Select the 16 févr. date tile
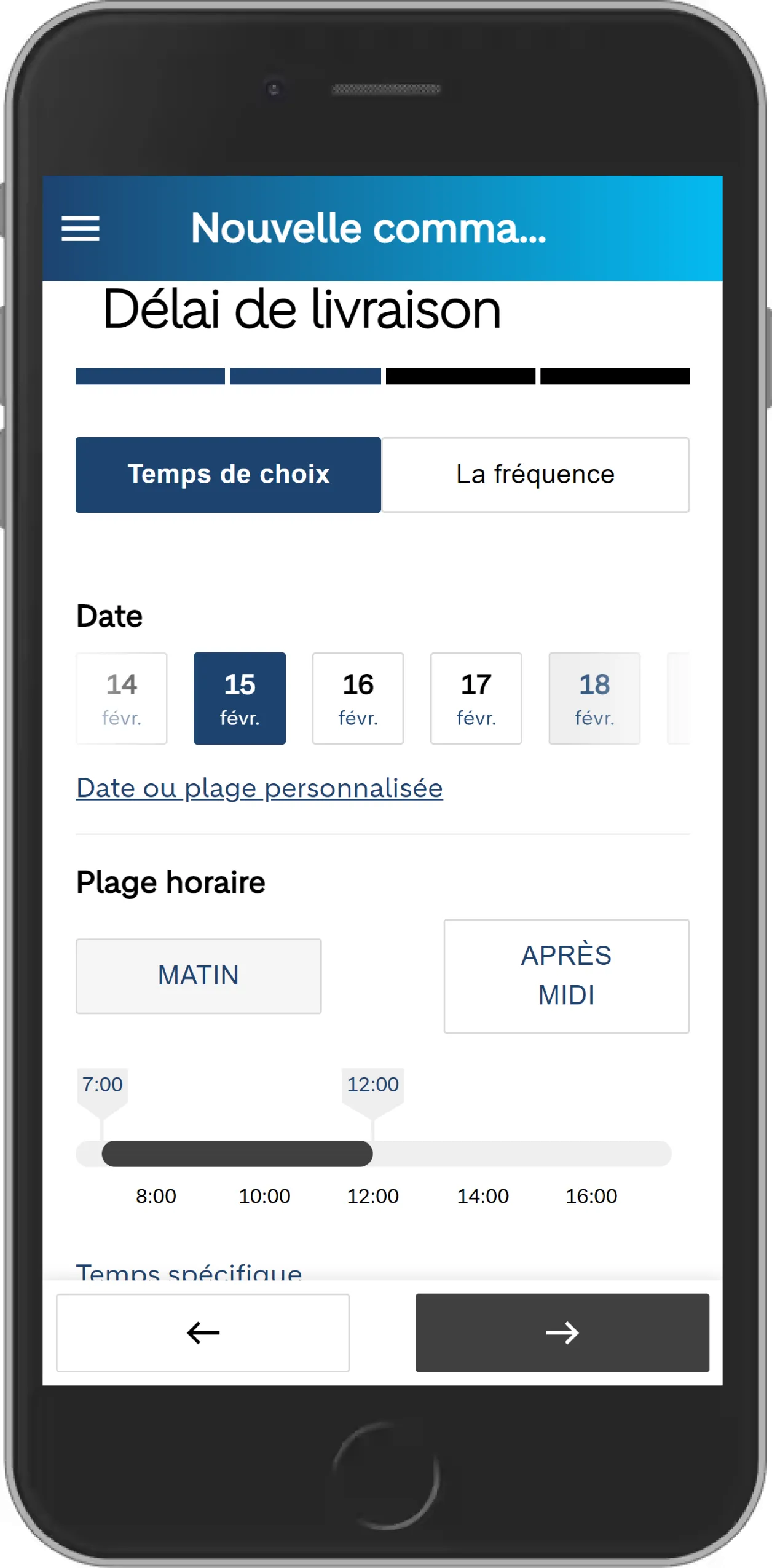Image resolution: width=772 pixels, height=1568 pixels. coord(358,699)
